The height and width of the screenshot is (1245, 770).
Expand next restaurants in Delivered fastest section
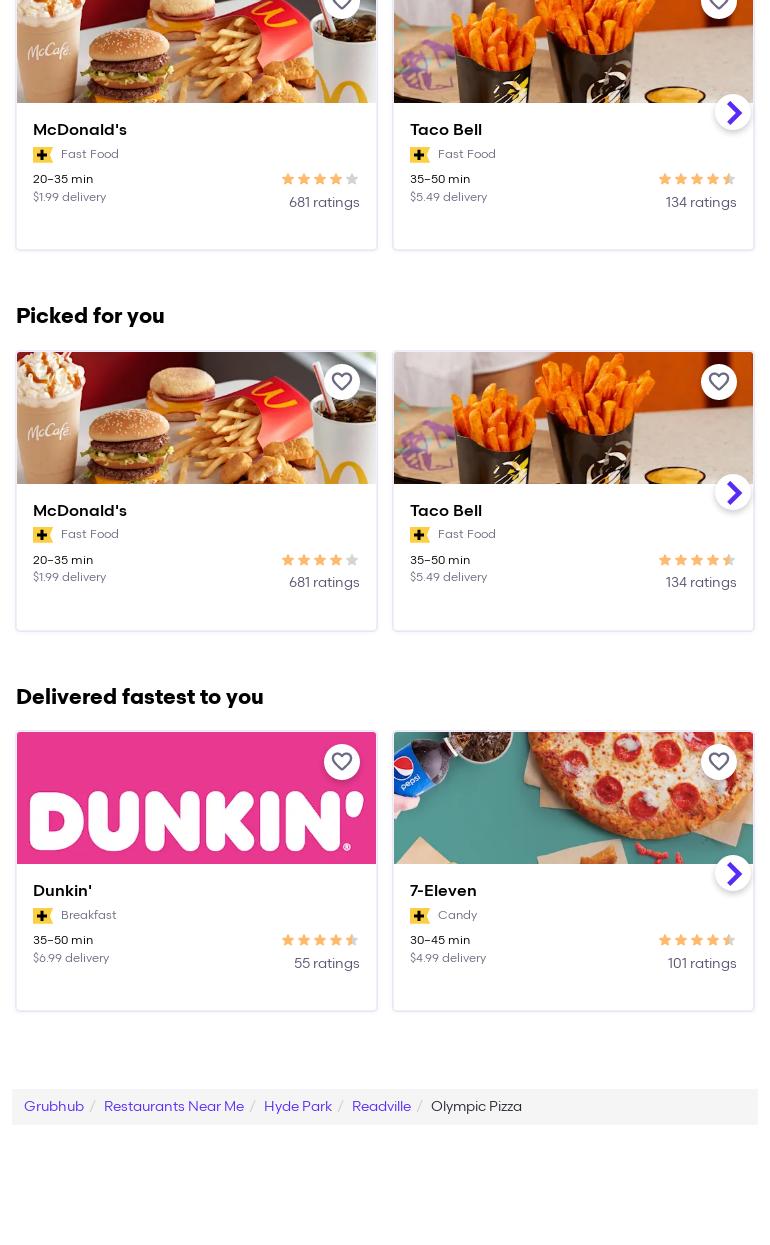[x=733, y=873]
